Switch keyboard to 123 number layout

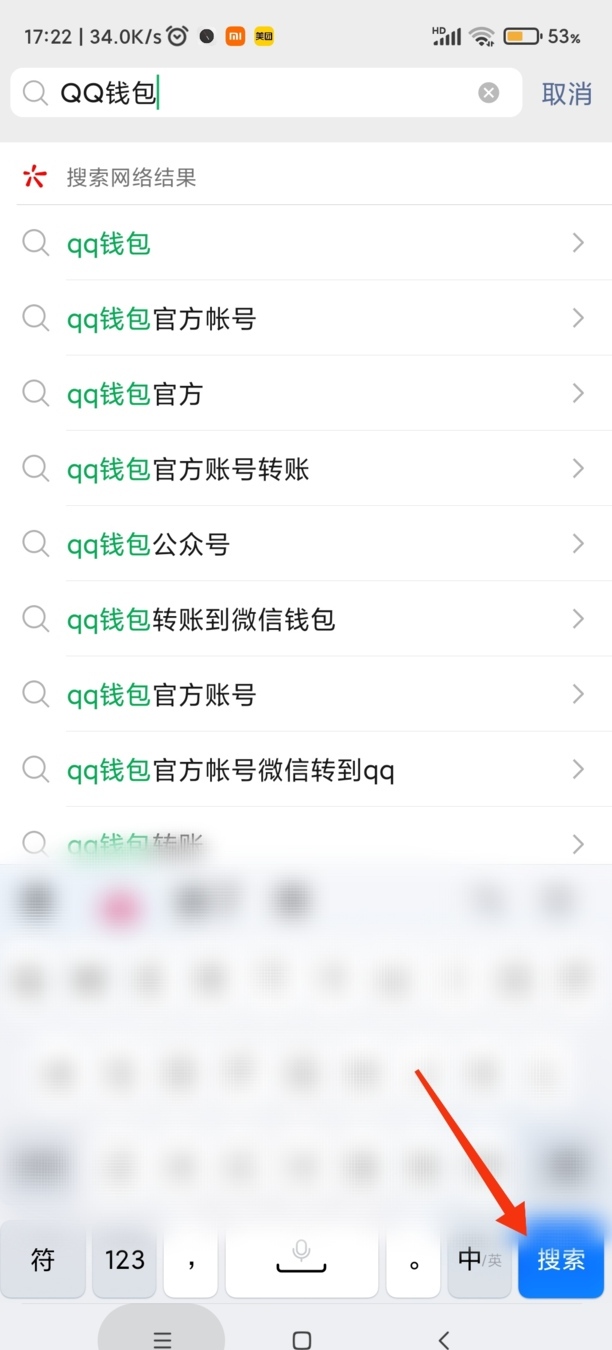point(125,1260)
